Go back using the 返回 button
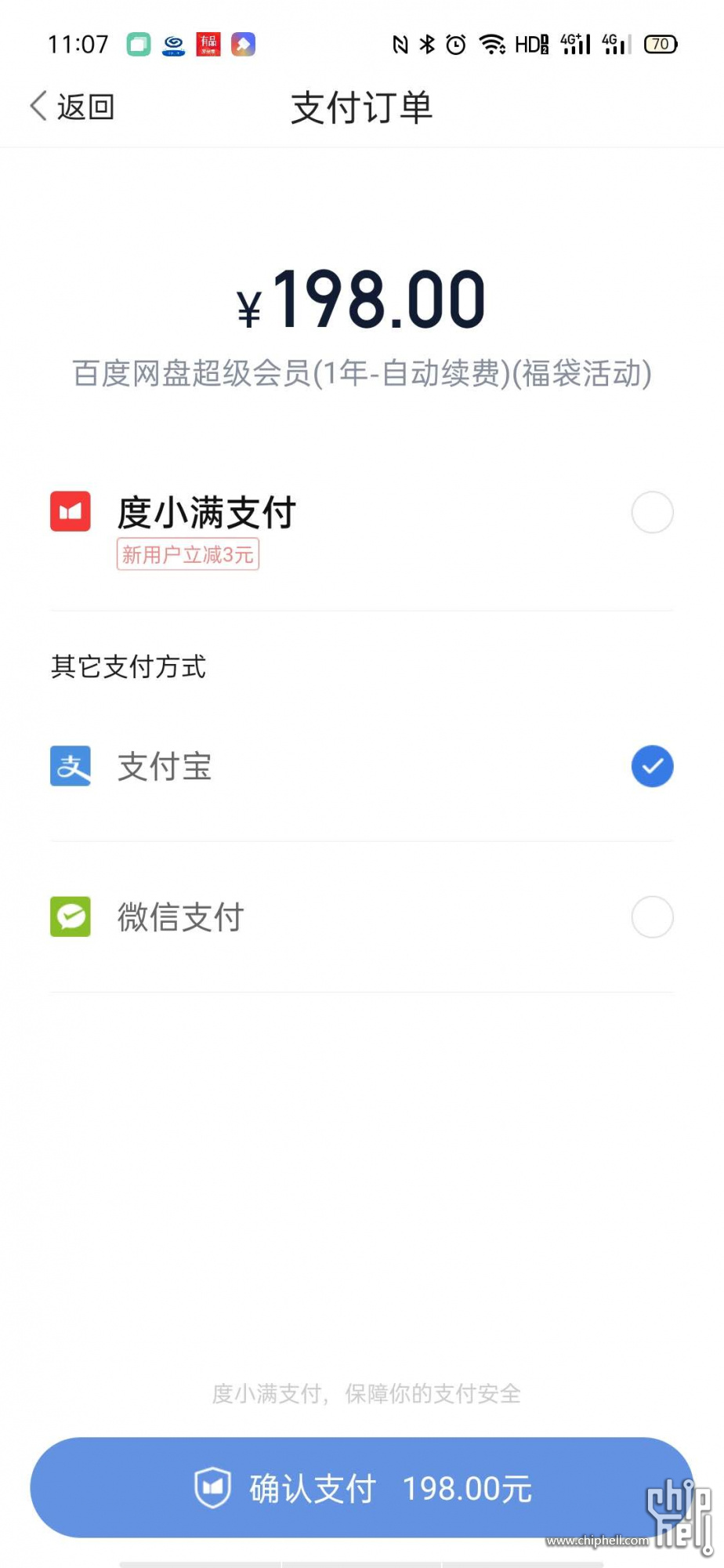 point(72,107)
